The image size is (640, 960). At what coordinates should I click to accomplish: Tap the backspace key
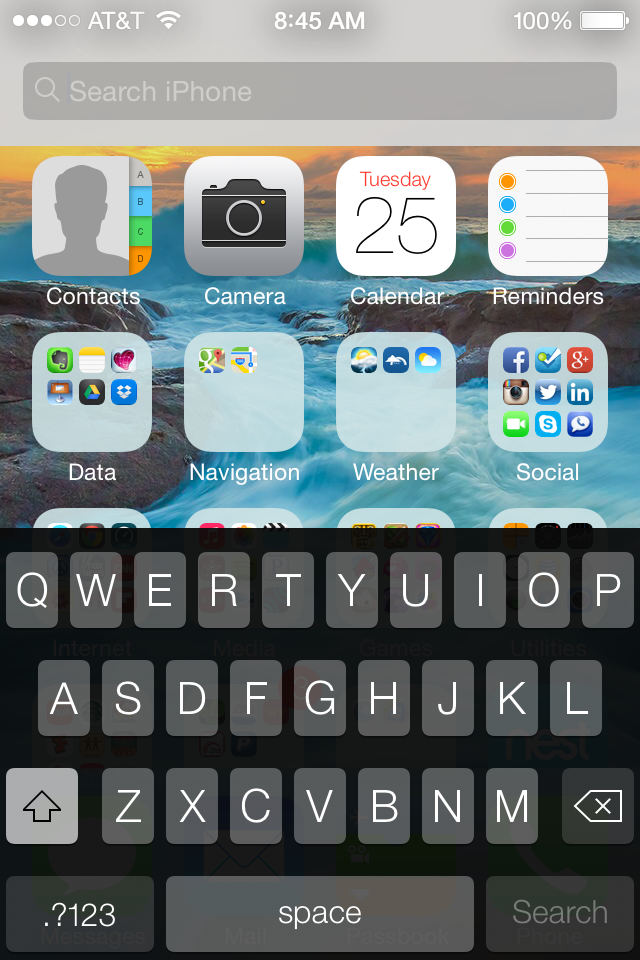point(598,806)
